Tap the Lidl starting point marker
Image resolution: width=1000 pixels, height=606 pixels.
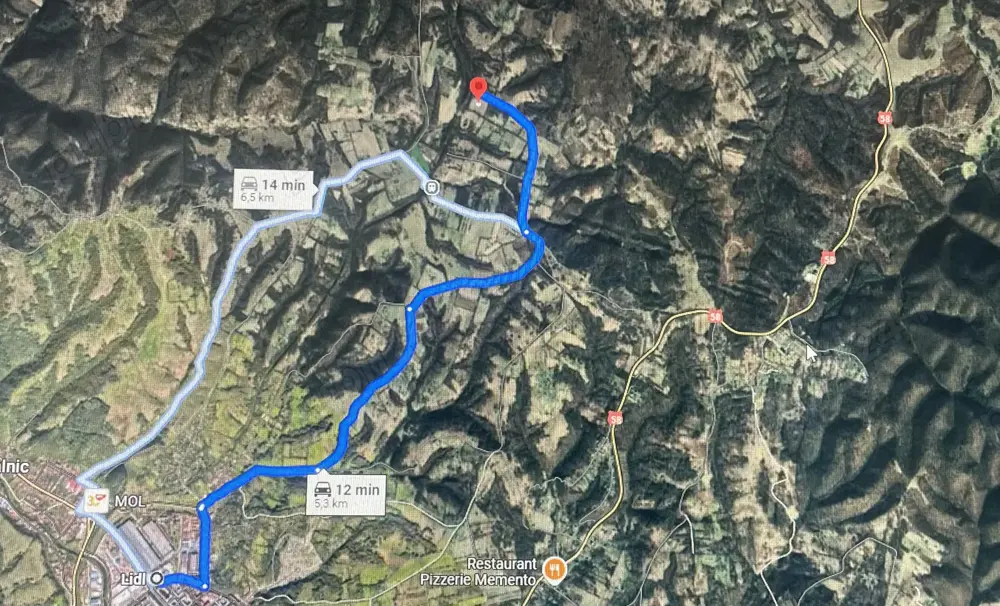pyautogui.click(x=157, y=580)
